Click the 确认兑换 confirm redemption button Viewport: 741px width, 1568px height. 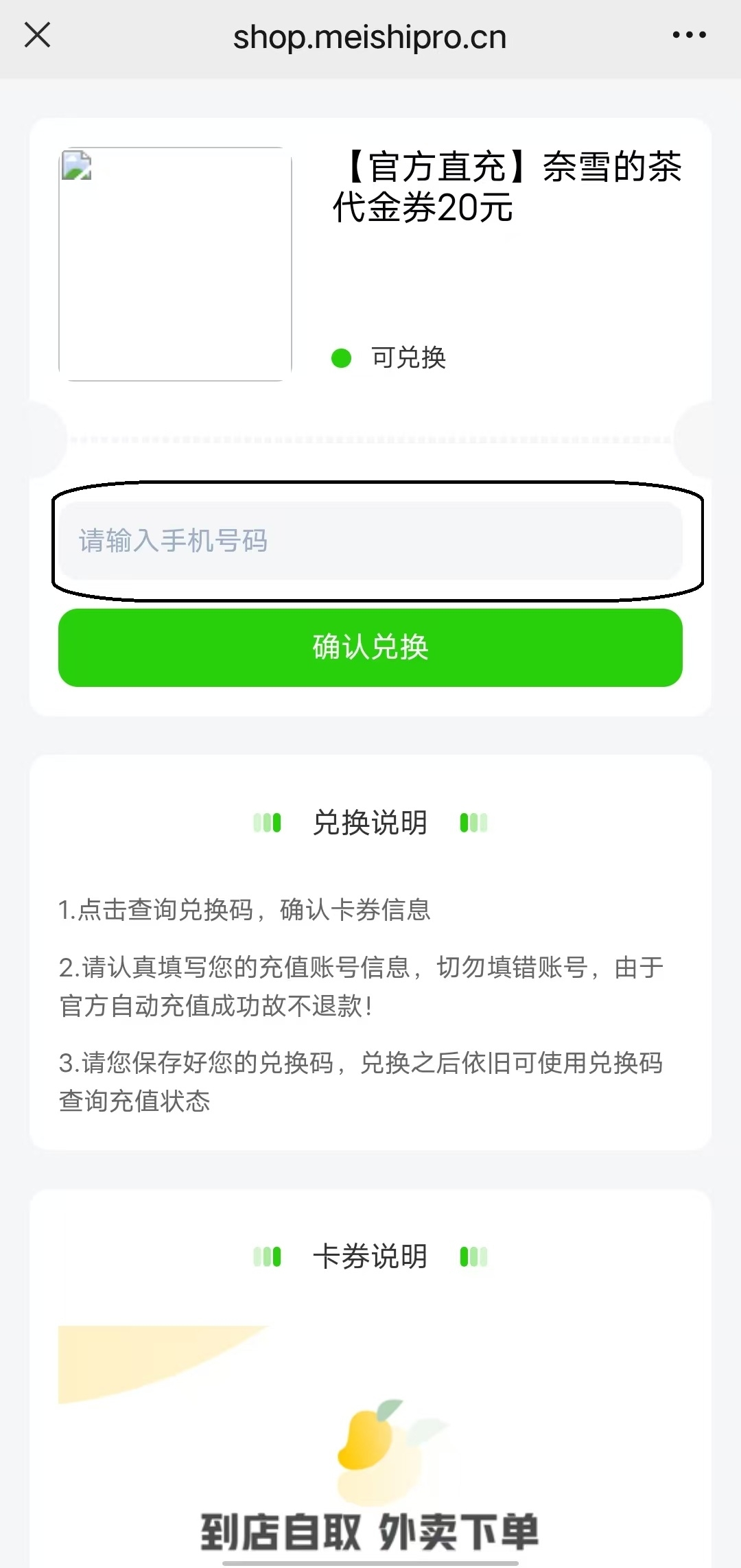tap(370, 647)
